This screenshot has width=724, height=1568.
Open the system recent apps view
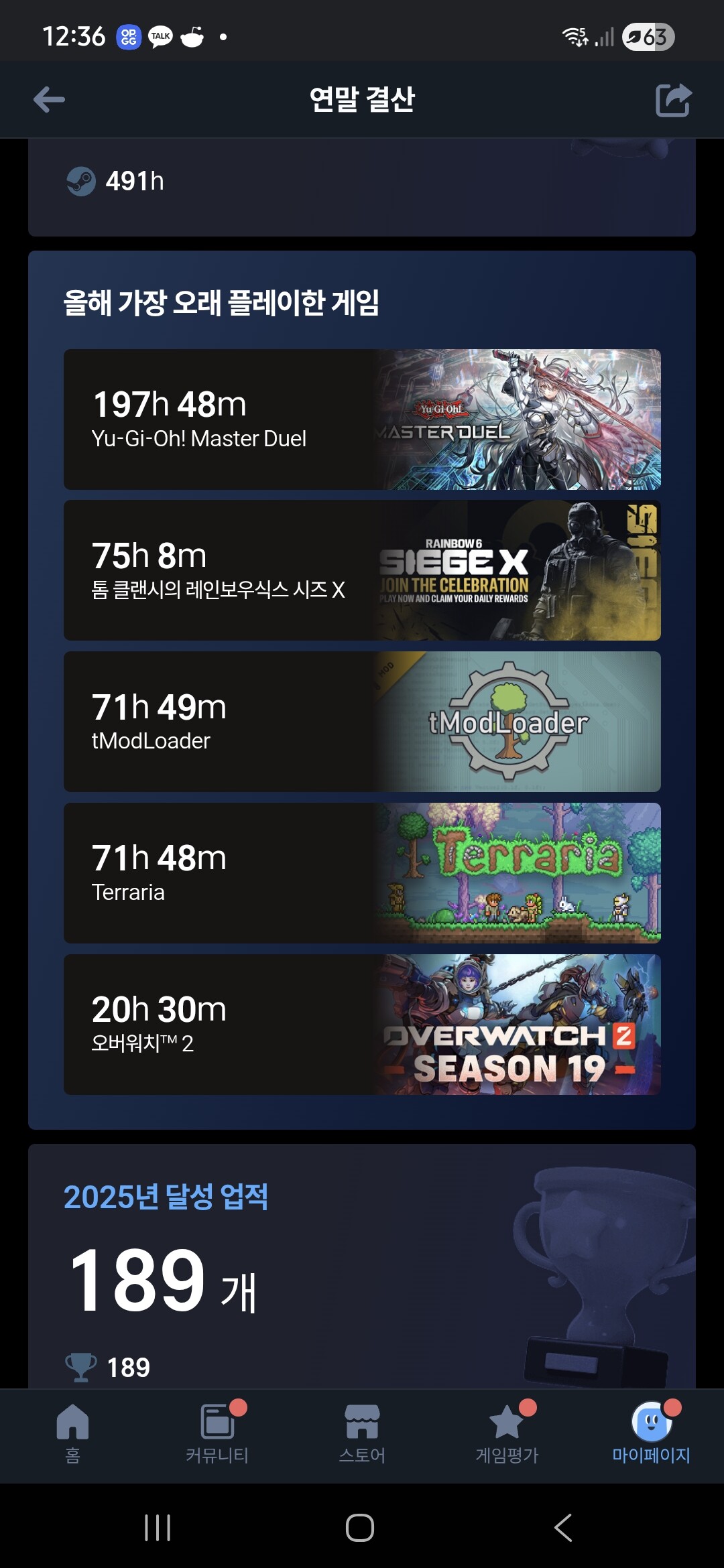click(158, 1528)
